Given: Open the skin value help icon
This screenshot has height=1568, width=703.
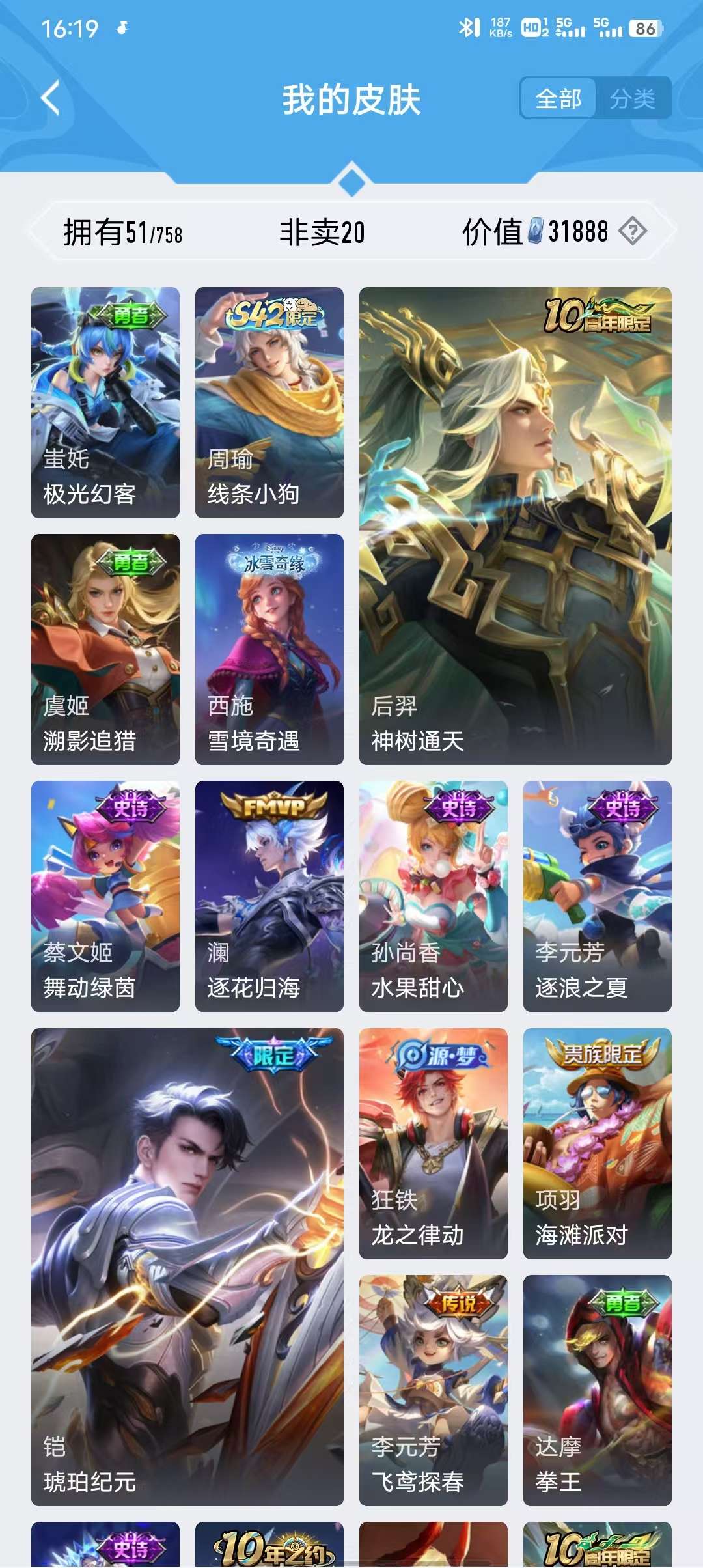Looking at the screenshot, I should point(632,231).
